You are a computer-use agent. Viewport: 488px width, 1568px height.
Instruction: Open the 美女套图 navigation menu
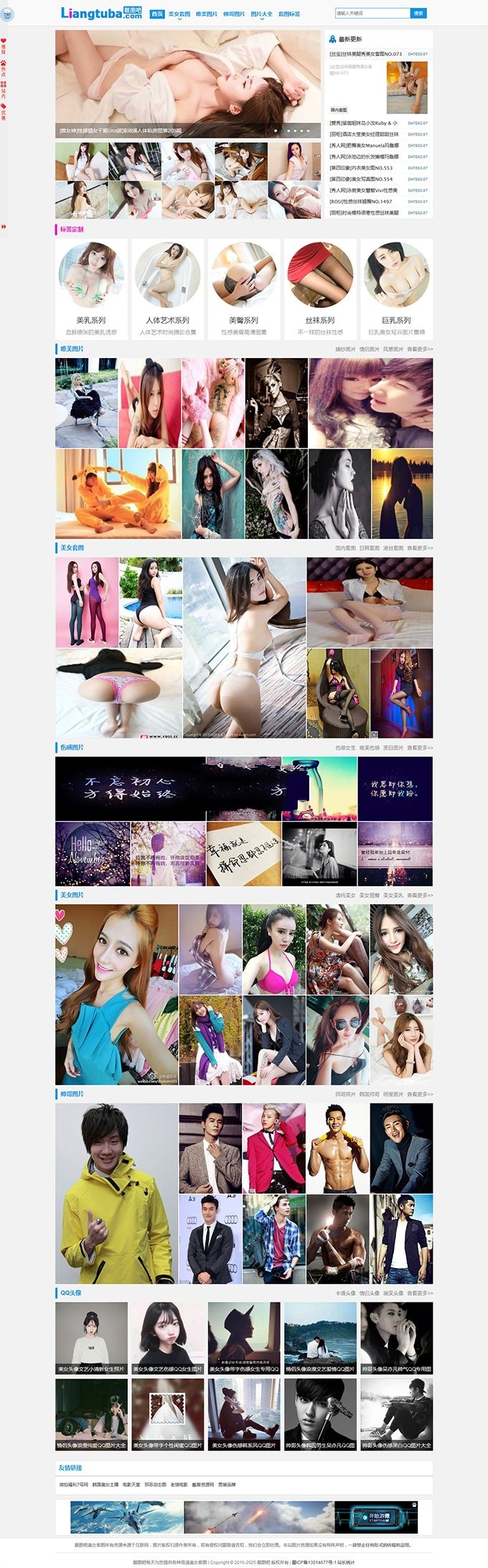(x=179, y=14)
